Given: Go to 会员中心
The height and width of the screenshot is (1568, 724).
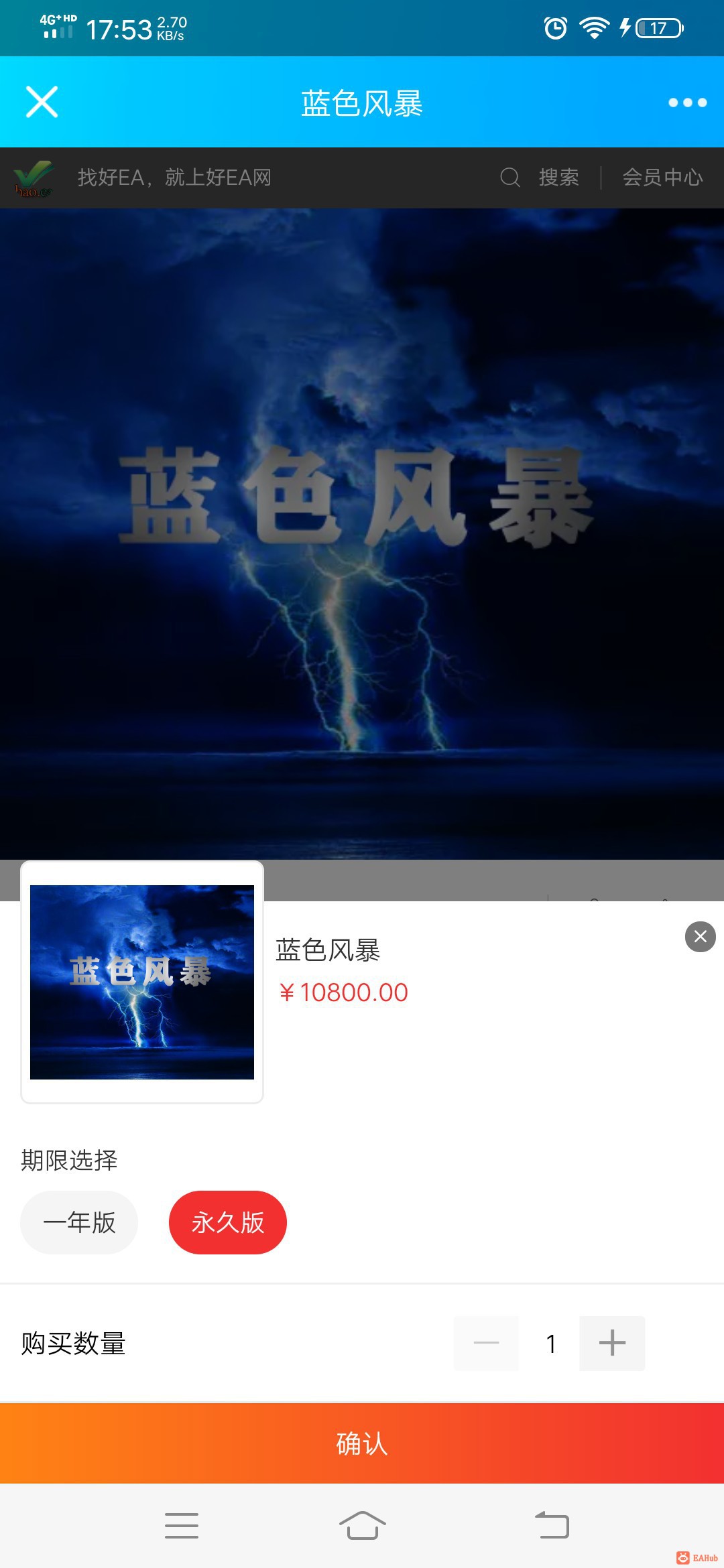Looking at the screenshot, I should tap(662, 178).
